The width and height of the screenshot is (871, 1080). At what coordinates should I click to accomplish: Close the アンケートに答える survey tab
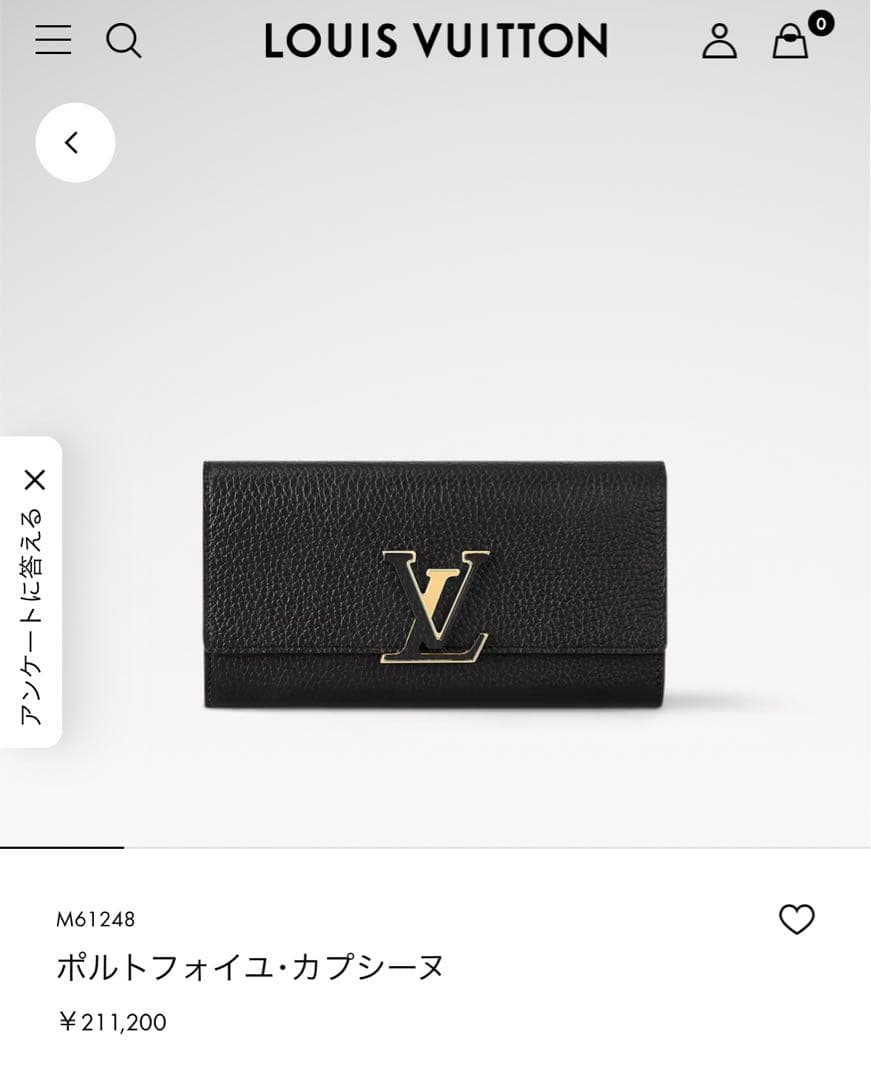(33, 478)
